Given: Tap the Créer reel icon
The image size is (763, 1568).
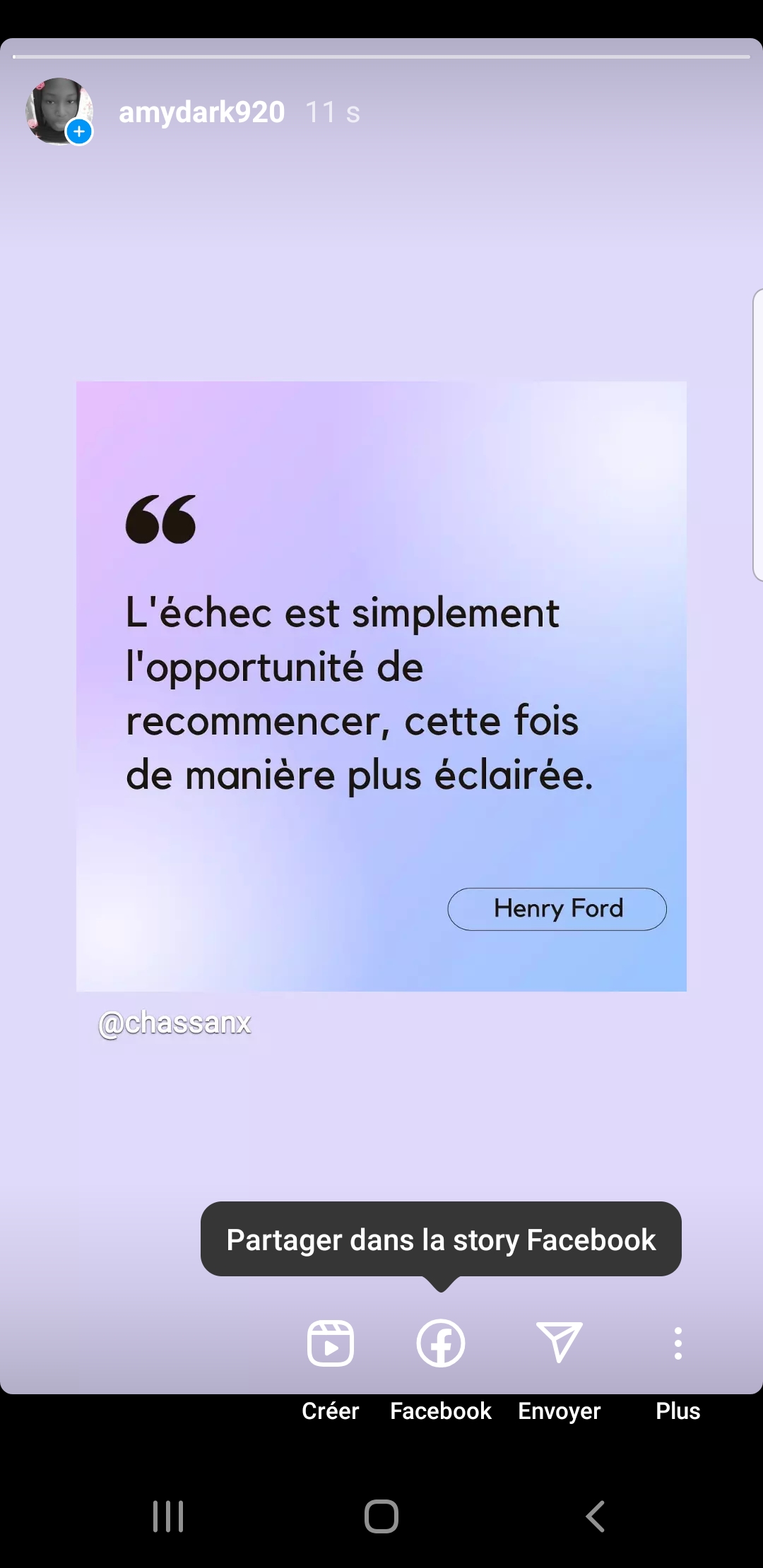Looking at the screenshot, I should 331,1343.
